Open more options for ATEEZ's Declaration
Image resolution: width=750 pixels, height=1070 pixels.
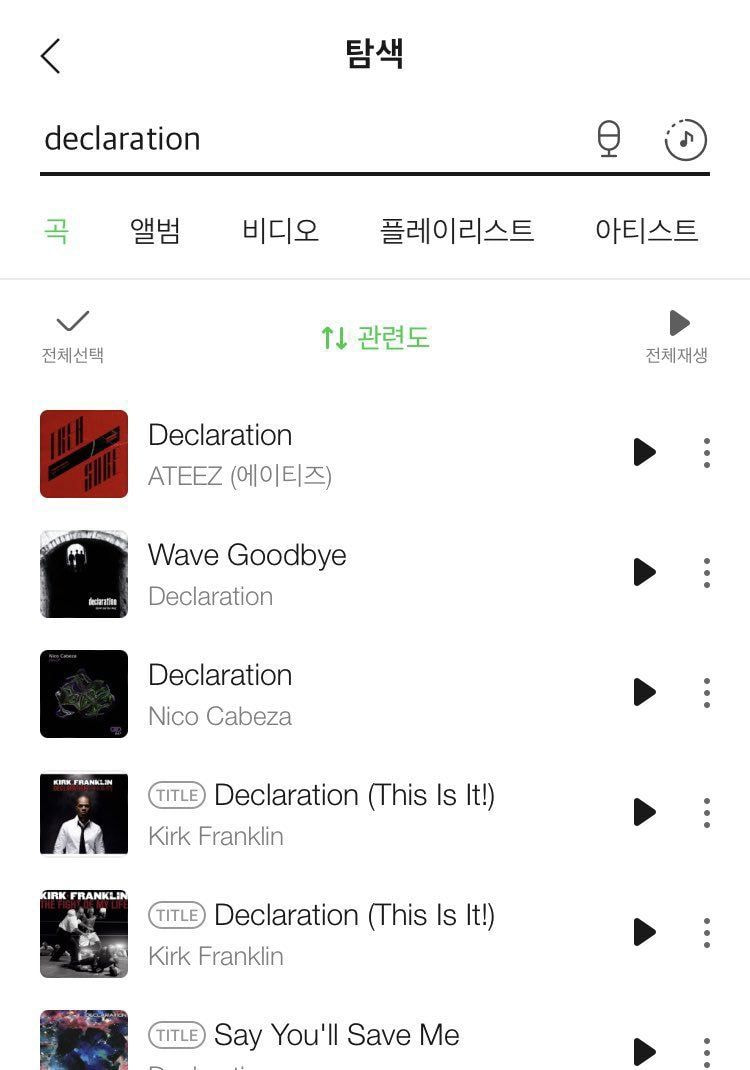707,453
